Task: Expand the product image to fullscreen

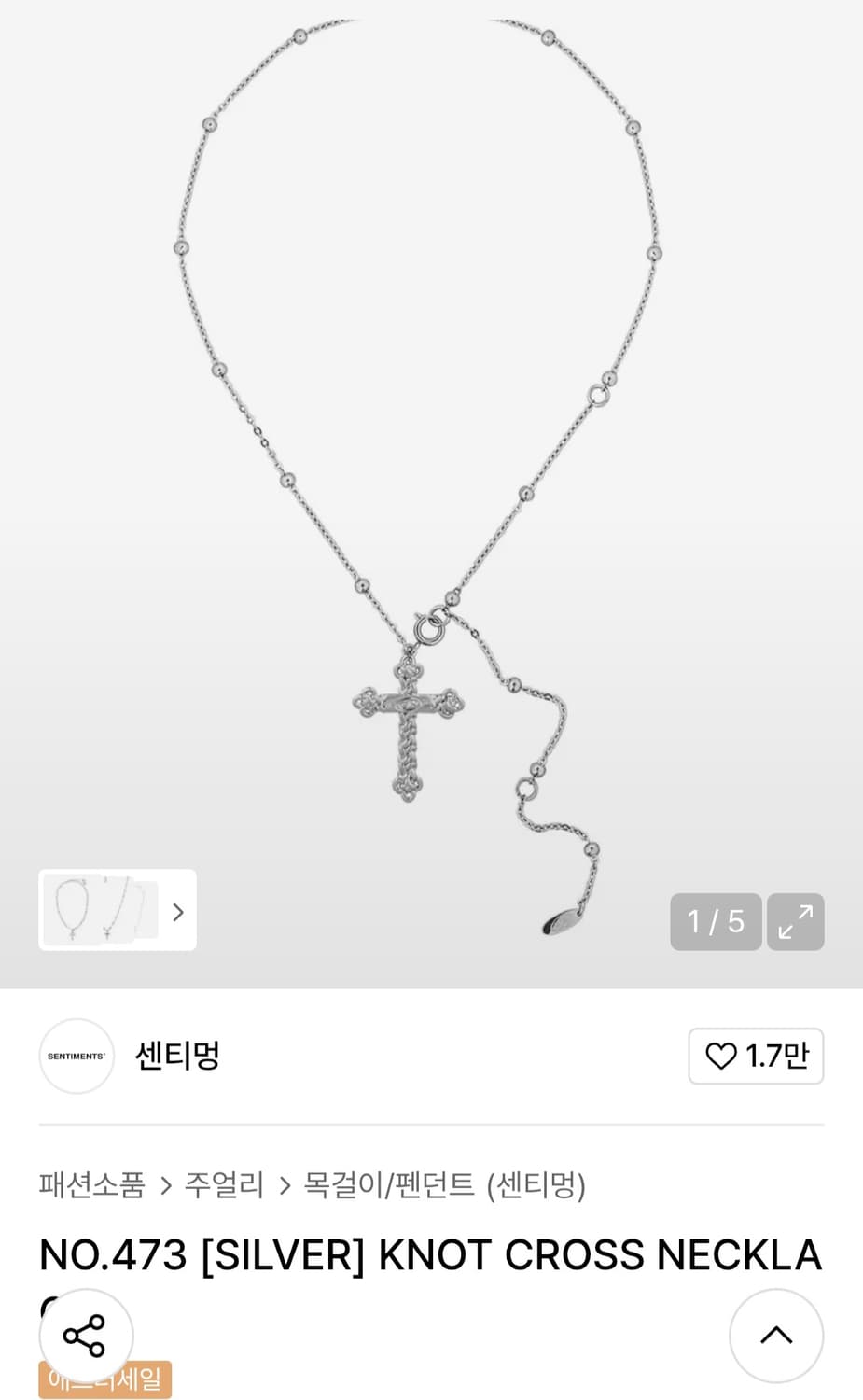Action: point(795,921)
